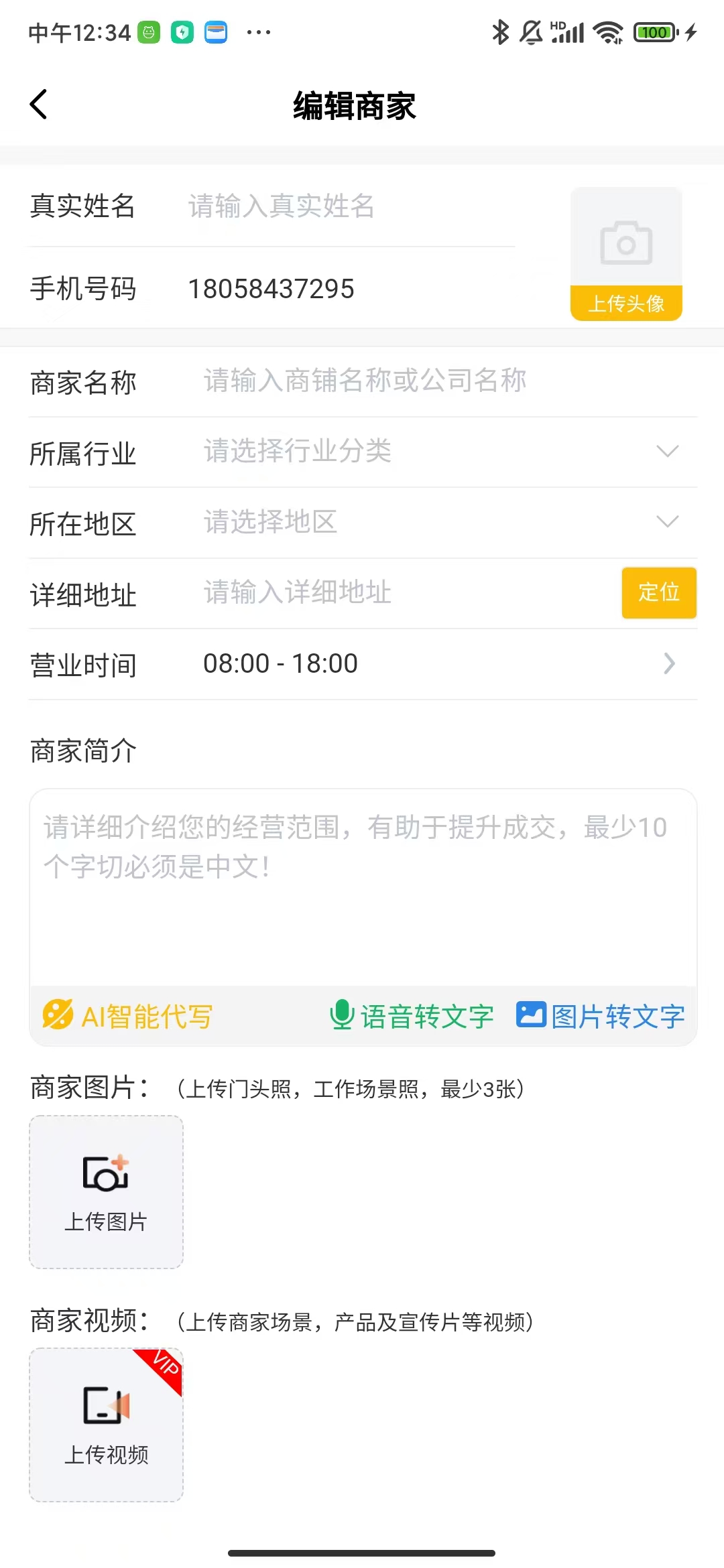Viewport: 724px width, 1568px height.
Task: Tap the 真实姓名 input field
Action: [349, 206]
